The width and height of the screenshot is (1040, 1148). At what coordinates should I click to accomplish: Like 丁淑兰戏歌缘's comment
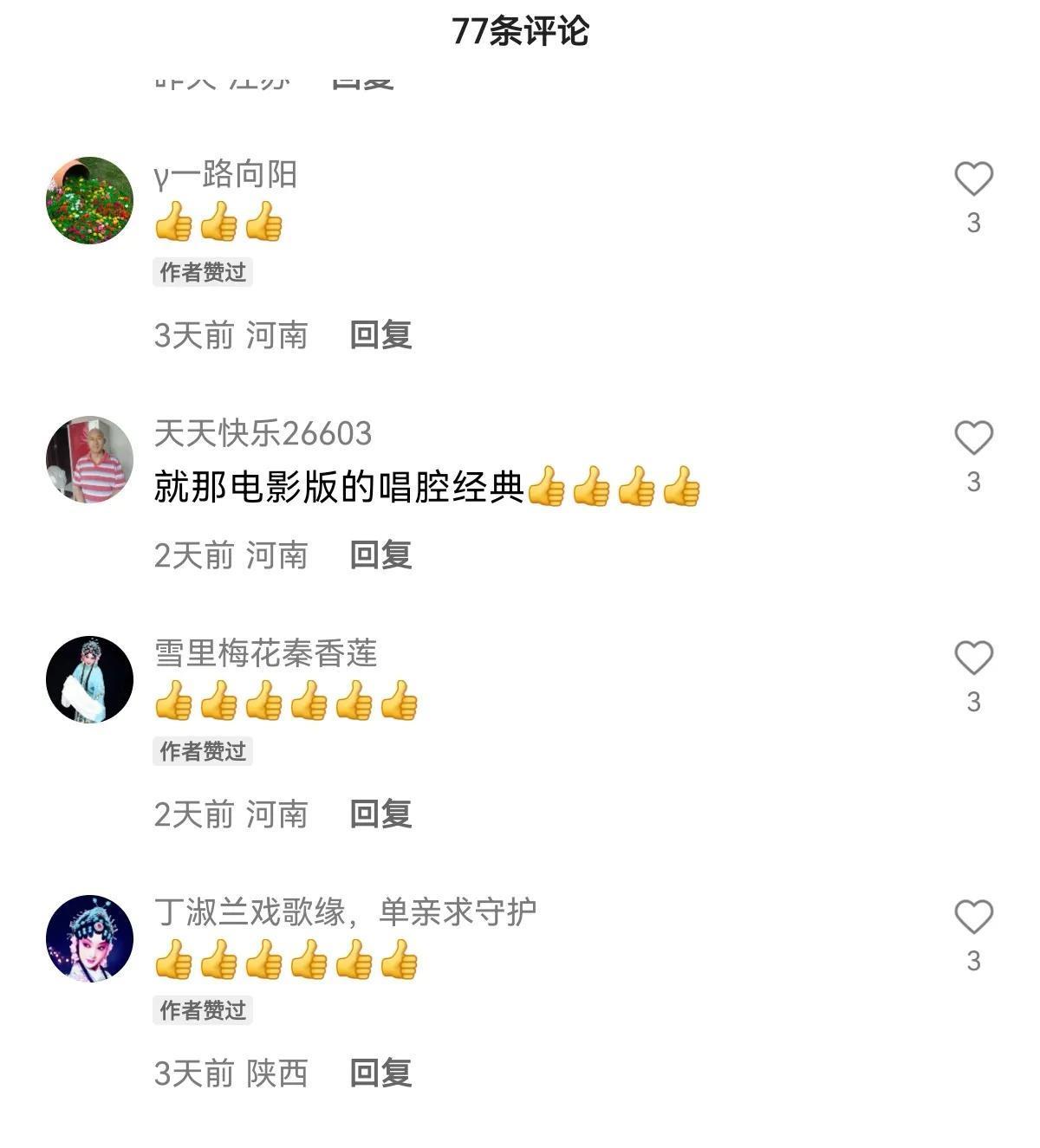tap(973, 917)
